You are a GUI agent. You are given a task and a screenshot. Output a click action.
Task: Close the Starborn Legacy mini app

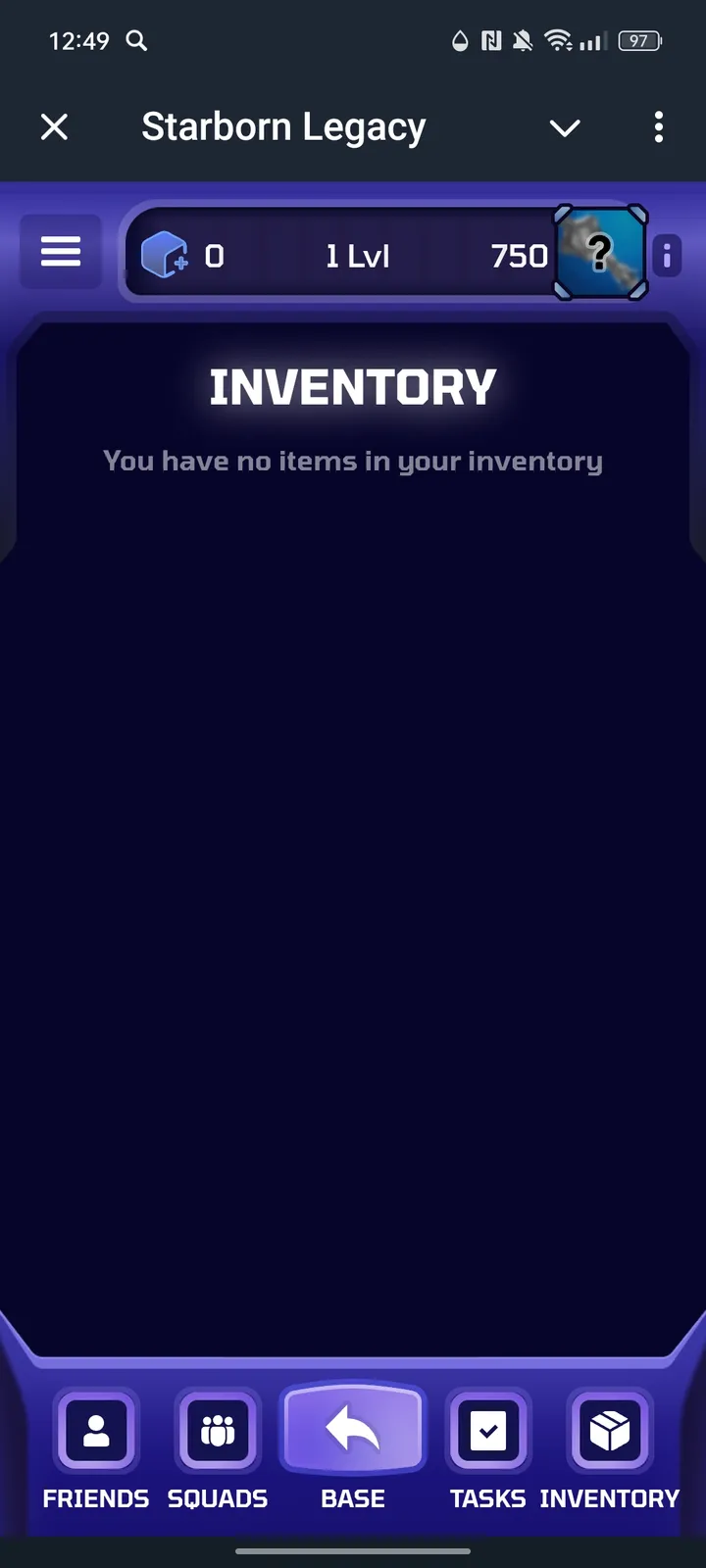[x=55, y=126]
